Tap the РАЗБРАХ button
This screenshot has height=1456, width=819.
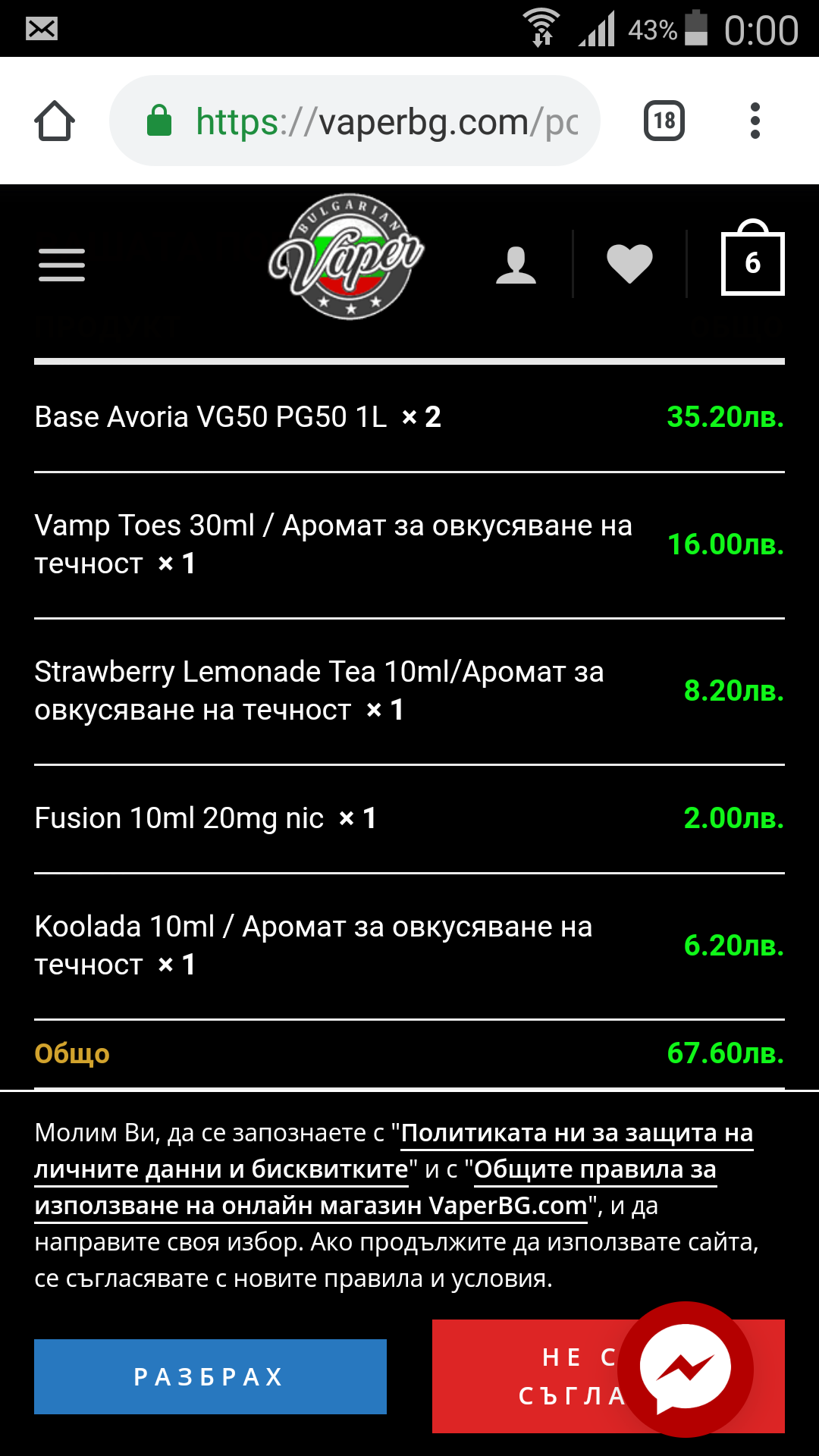point(210,1376)
